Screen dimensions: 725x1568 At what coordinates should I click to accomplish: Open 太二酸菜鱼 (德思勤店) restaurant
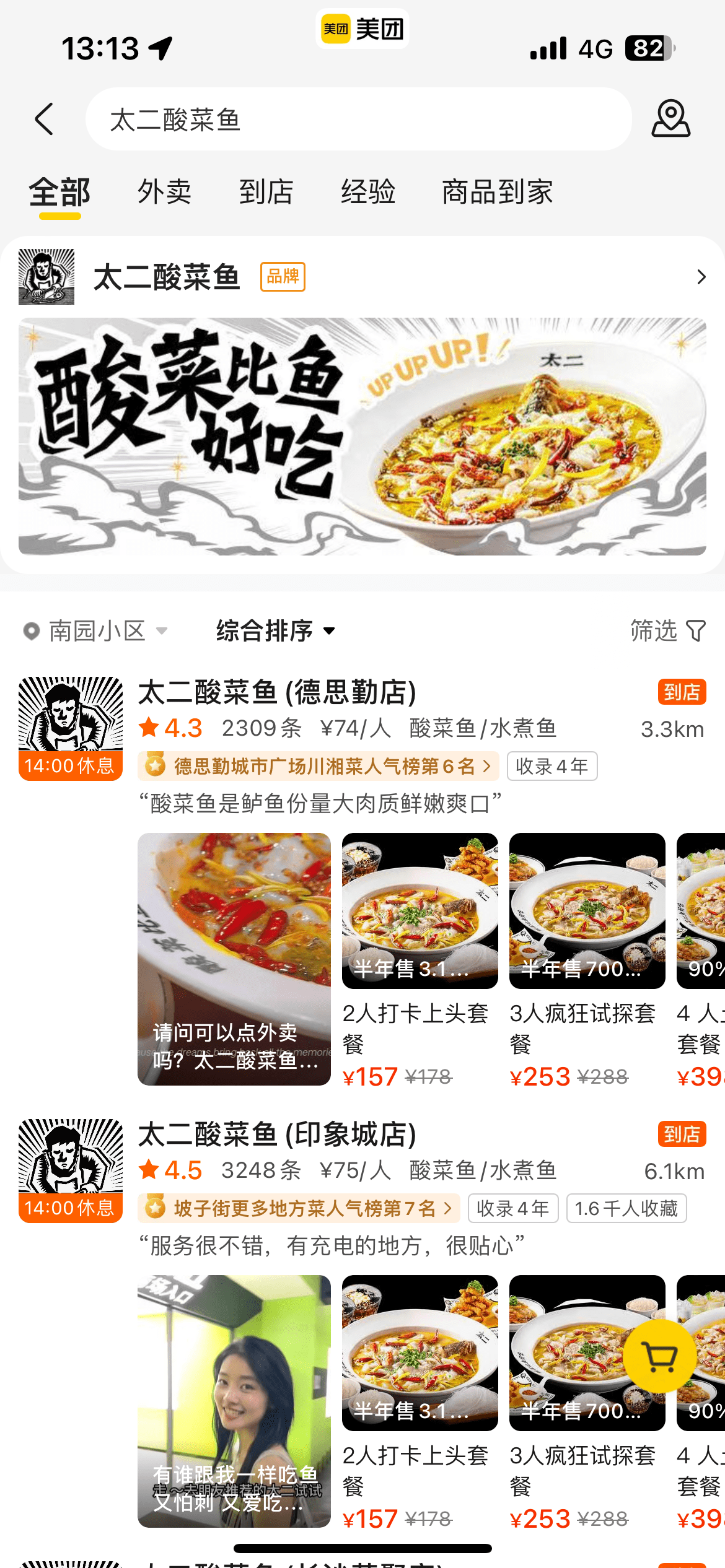(277, 692)
